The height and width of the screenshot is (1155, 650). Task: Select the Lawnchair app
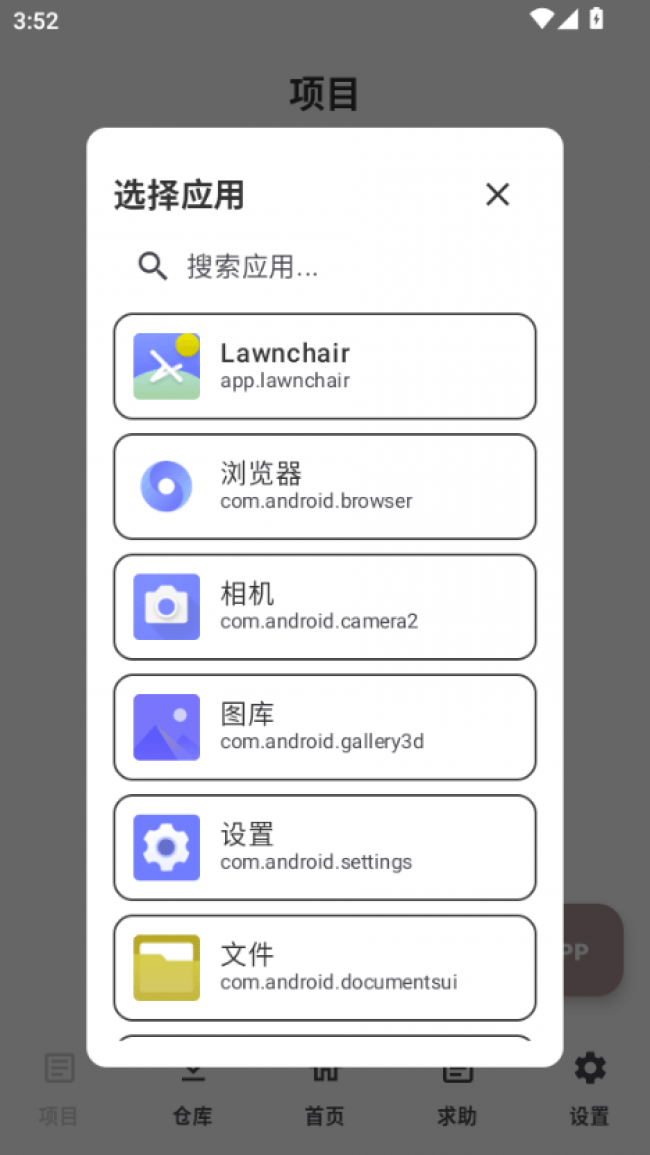click(x=325, y=366)
